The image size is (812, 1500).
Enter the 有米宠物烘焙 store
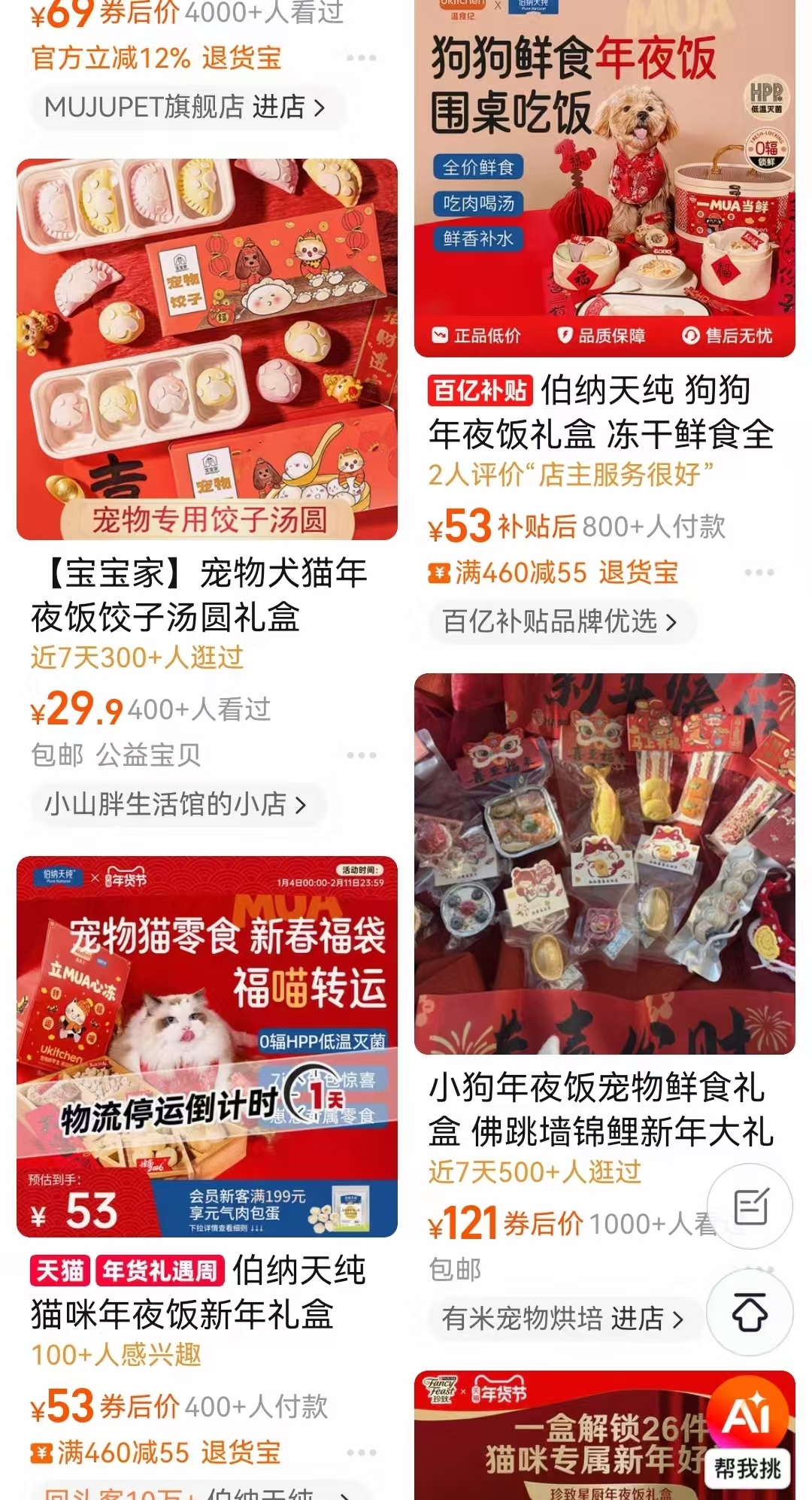click(563, 1319)
